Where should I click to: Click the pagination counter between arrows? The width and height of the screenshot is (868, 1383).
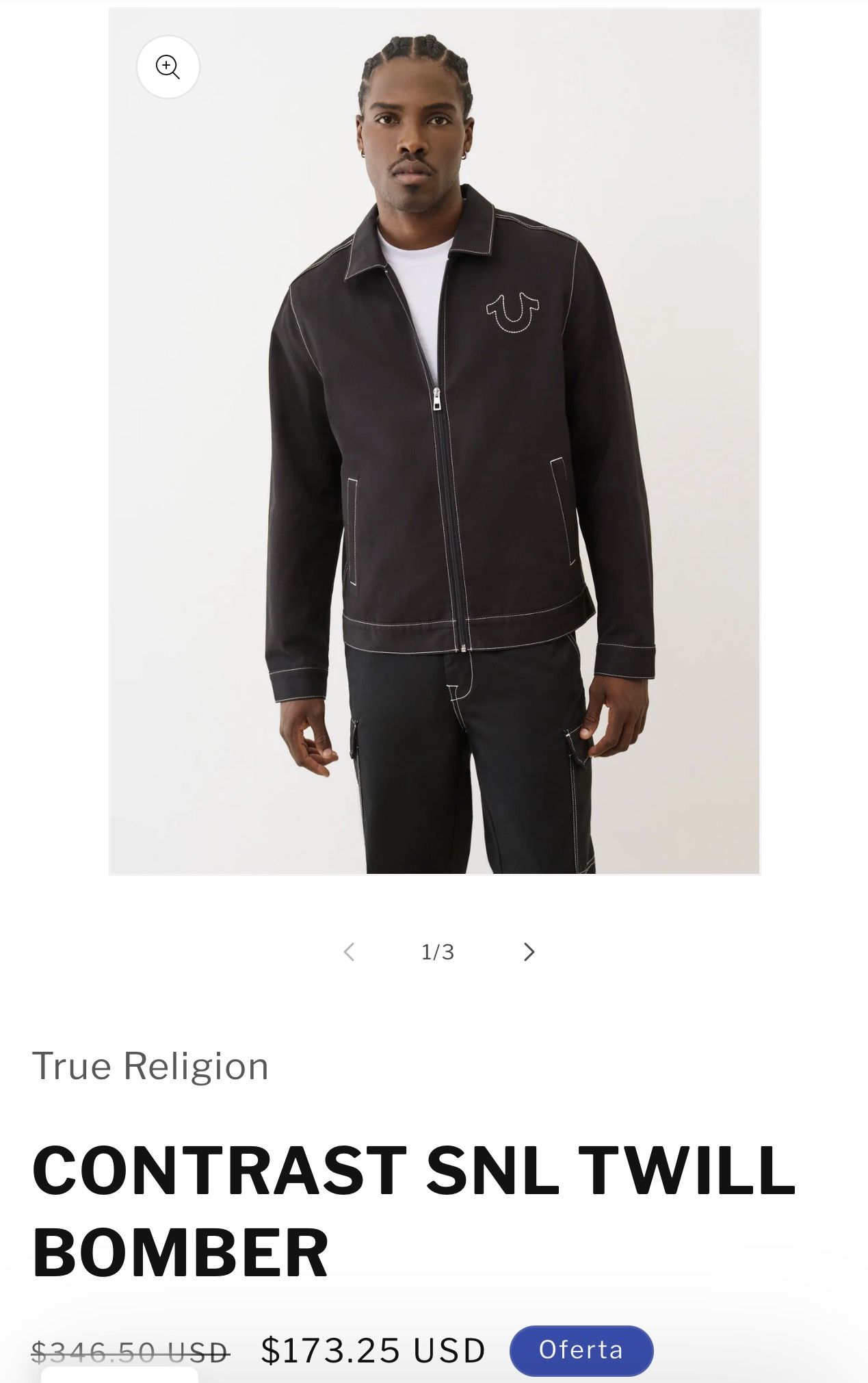point(438,952)
